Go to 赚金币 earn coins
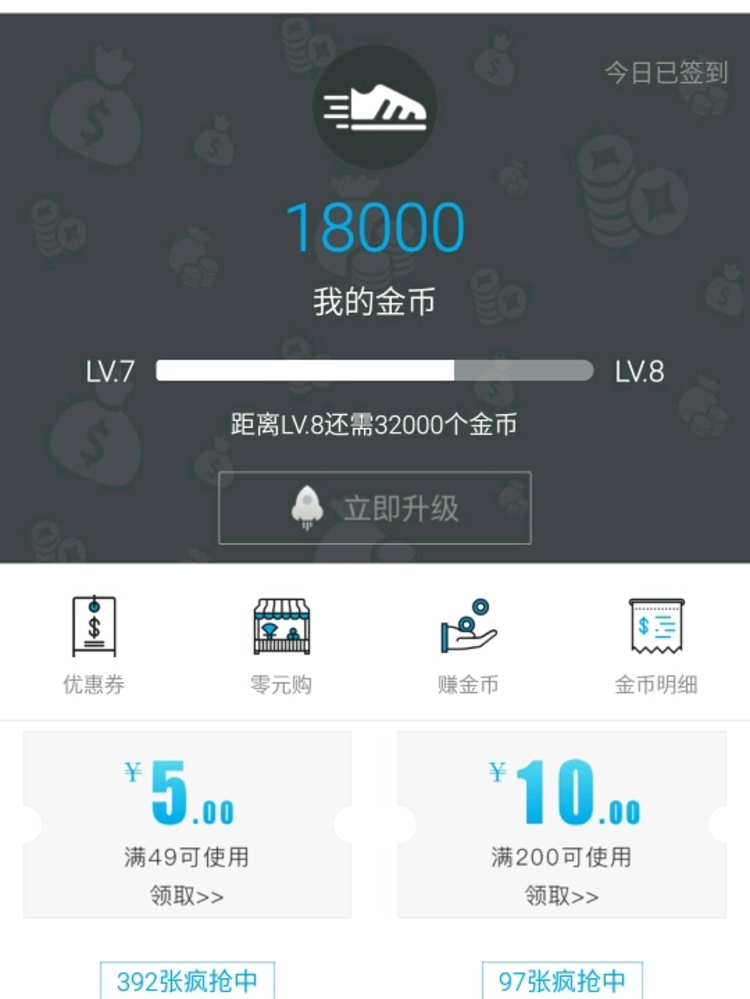Viewport: 750px width, 999px height. point(468,645)
